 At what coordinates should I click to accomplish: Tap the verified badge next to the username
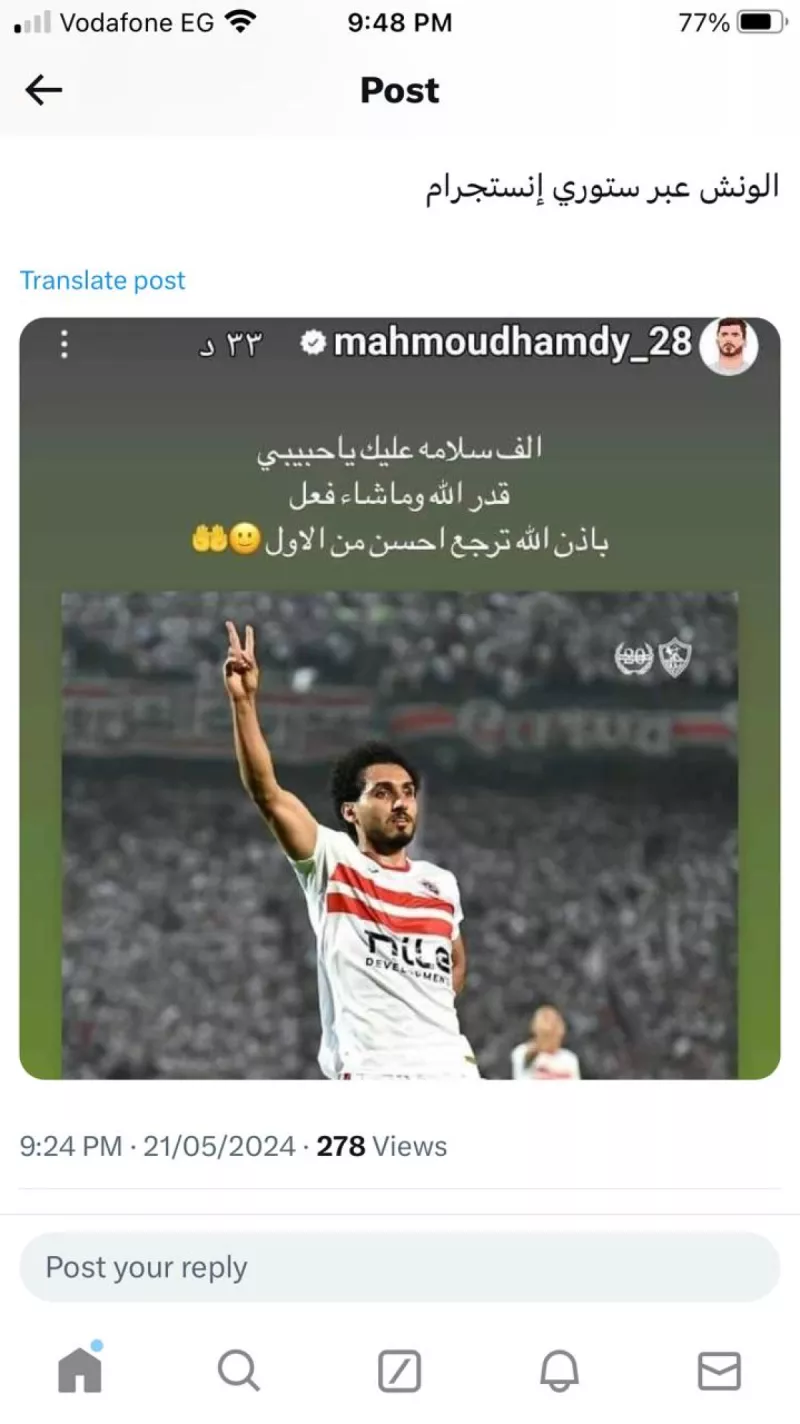[313, 344]
